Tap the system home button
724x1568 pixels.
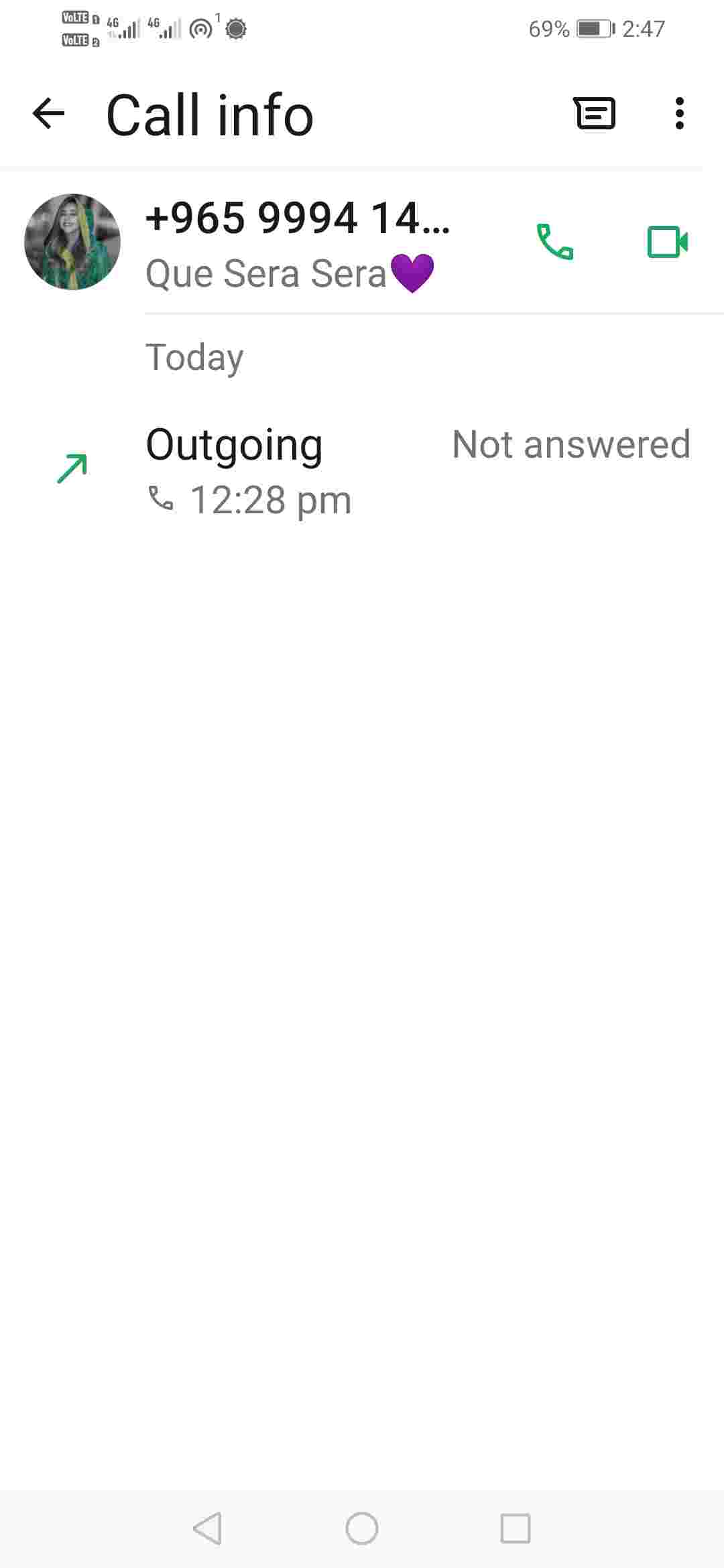point(362,1528)
